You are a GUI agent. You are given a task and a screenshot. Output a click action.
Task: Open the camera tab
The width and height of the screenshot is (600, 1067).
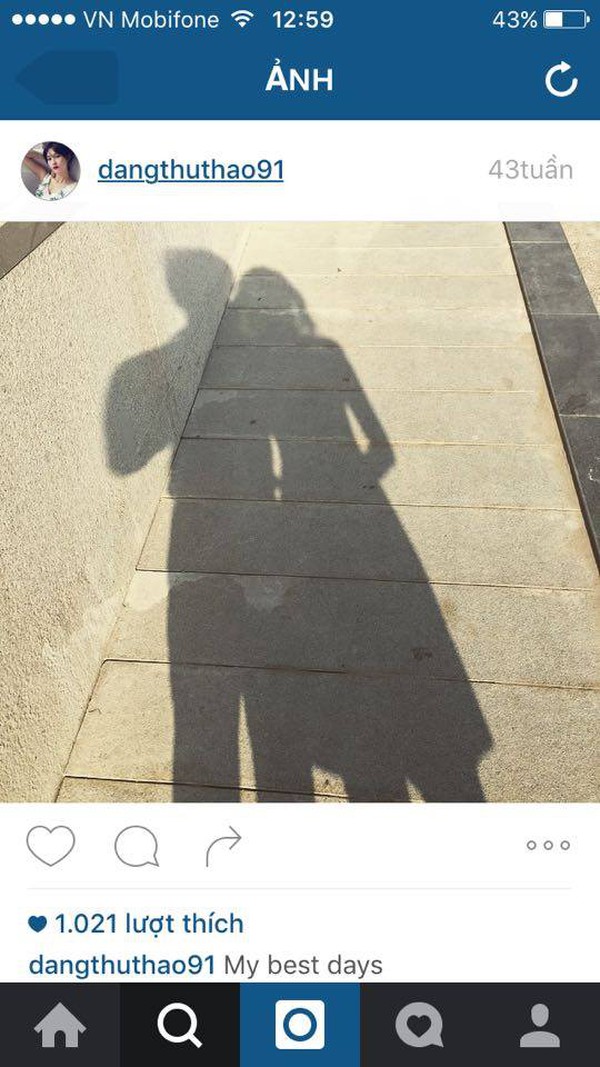(x=300, y=1025)
